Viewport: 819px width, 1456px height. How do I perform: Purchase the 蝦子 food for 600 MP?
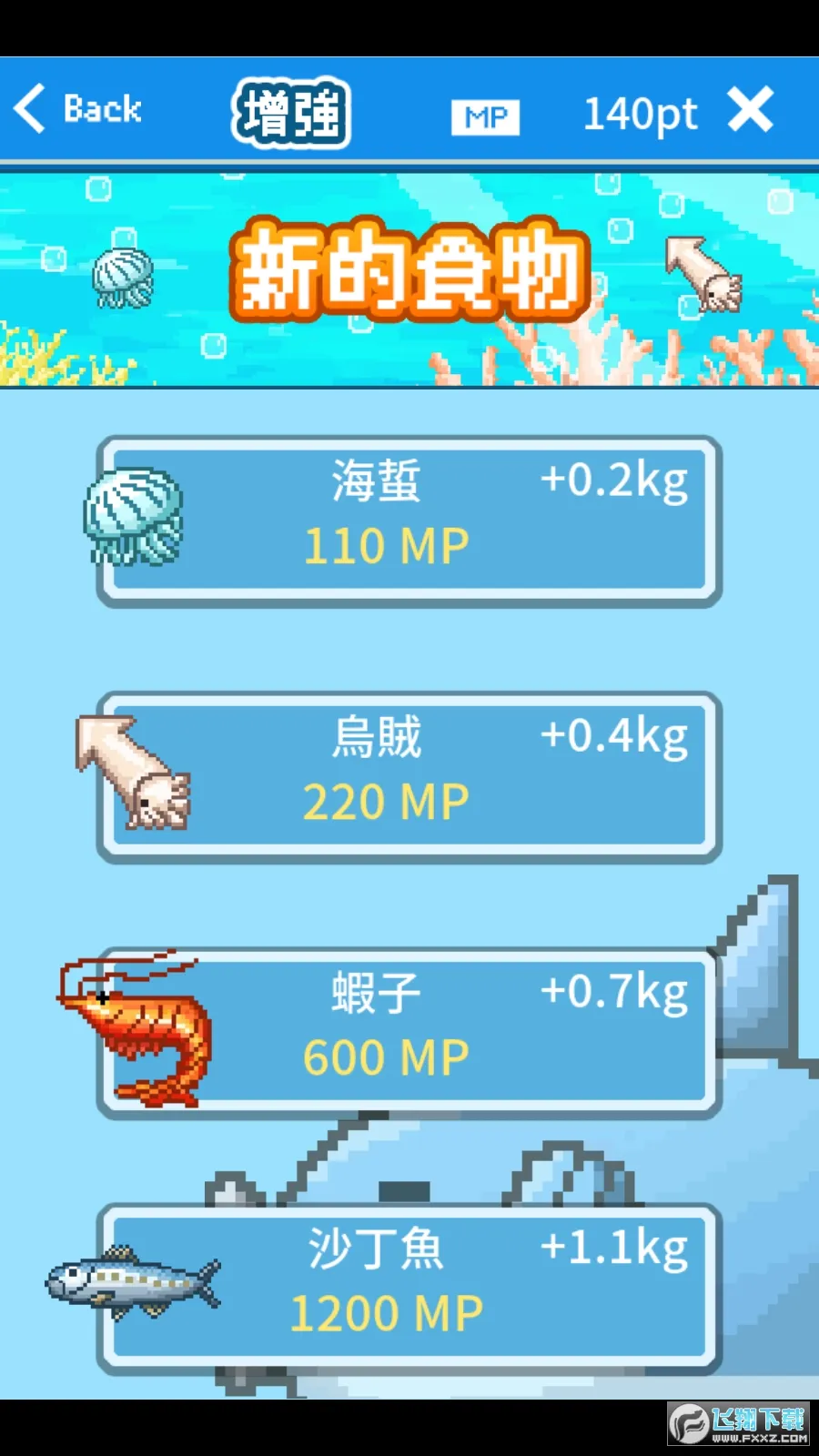click(x=409, y=1032)
